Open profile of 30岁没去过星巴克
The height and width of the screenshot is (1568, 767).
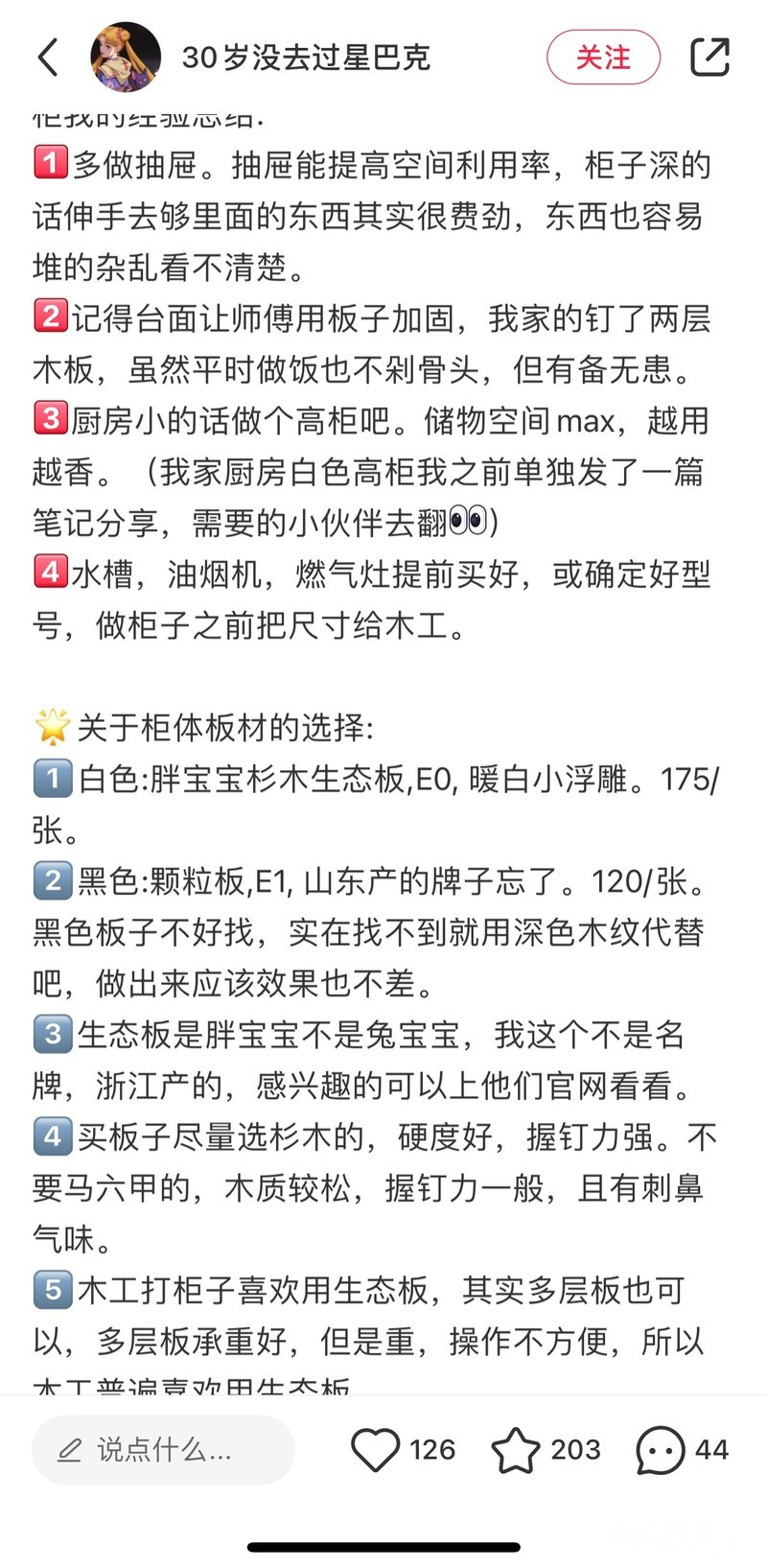click(x=306, y=58)
